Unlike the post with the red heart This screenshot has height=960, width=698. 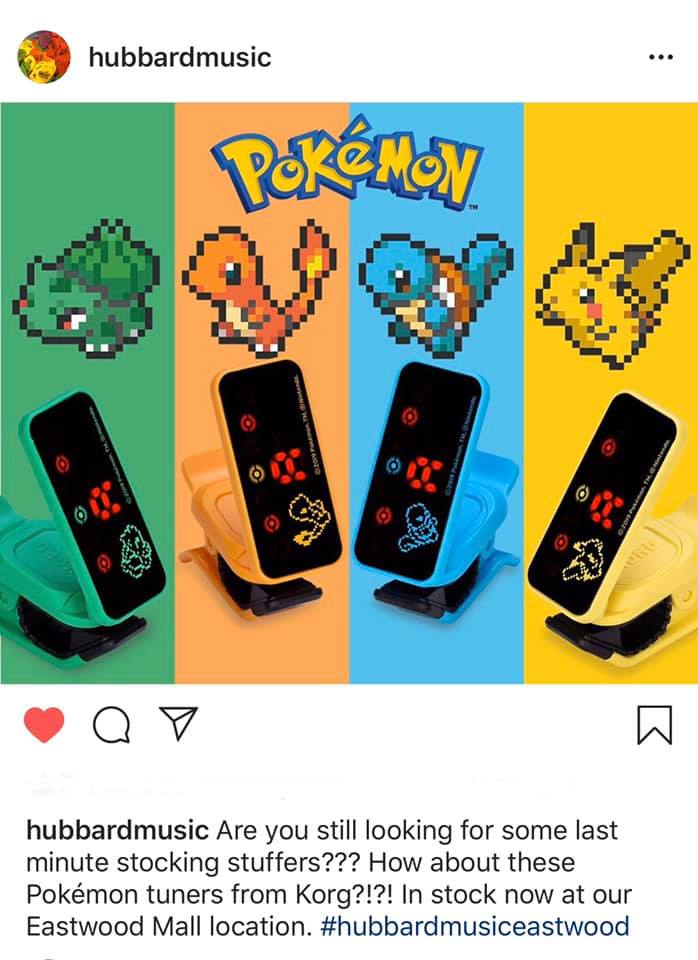point(43,725)
